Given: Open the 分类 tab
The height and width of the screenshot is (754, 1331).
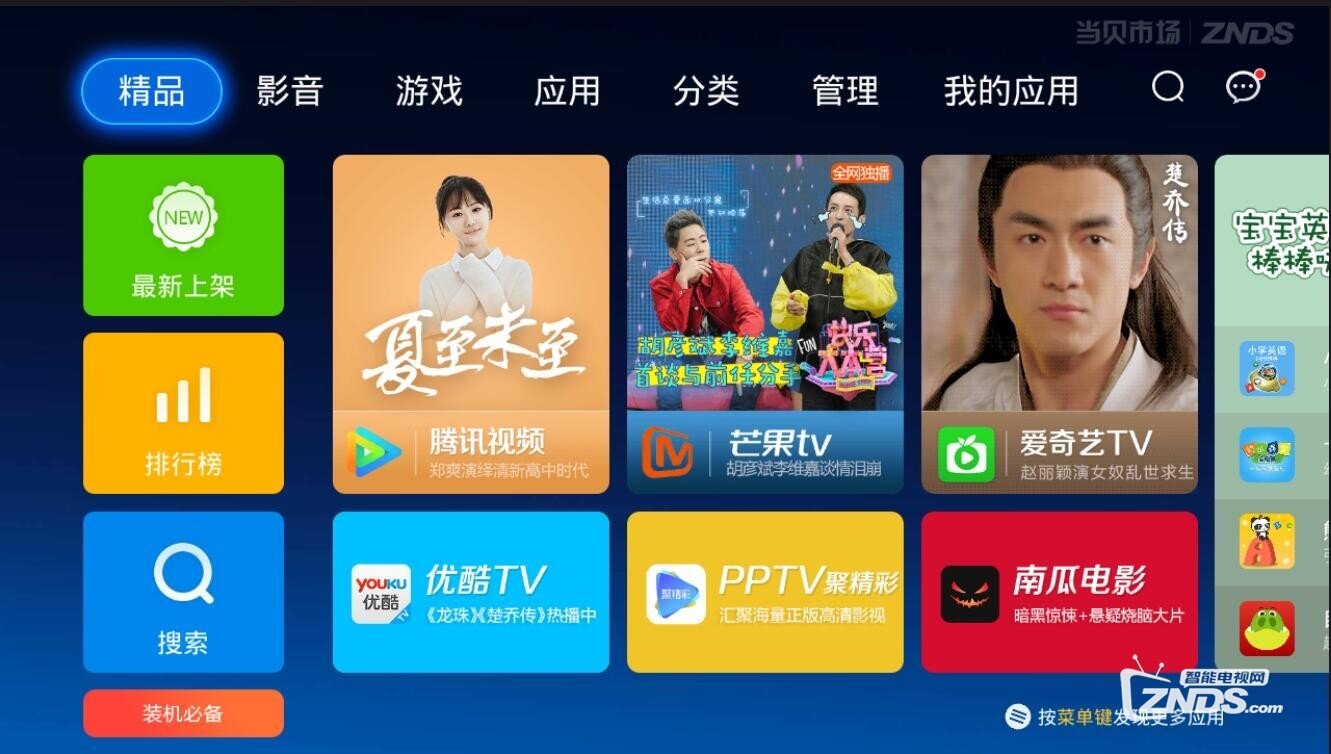Looking at the screenshot, I should (706, 91).
